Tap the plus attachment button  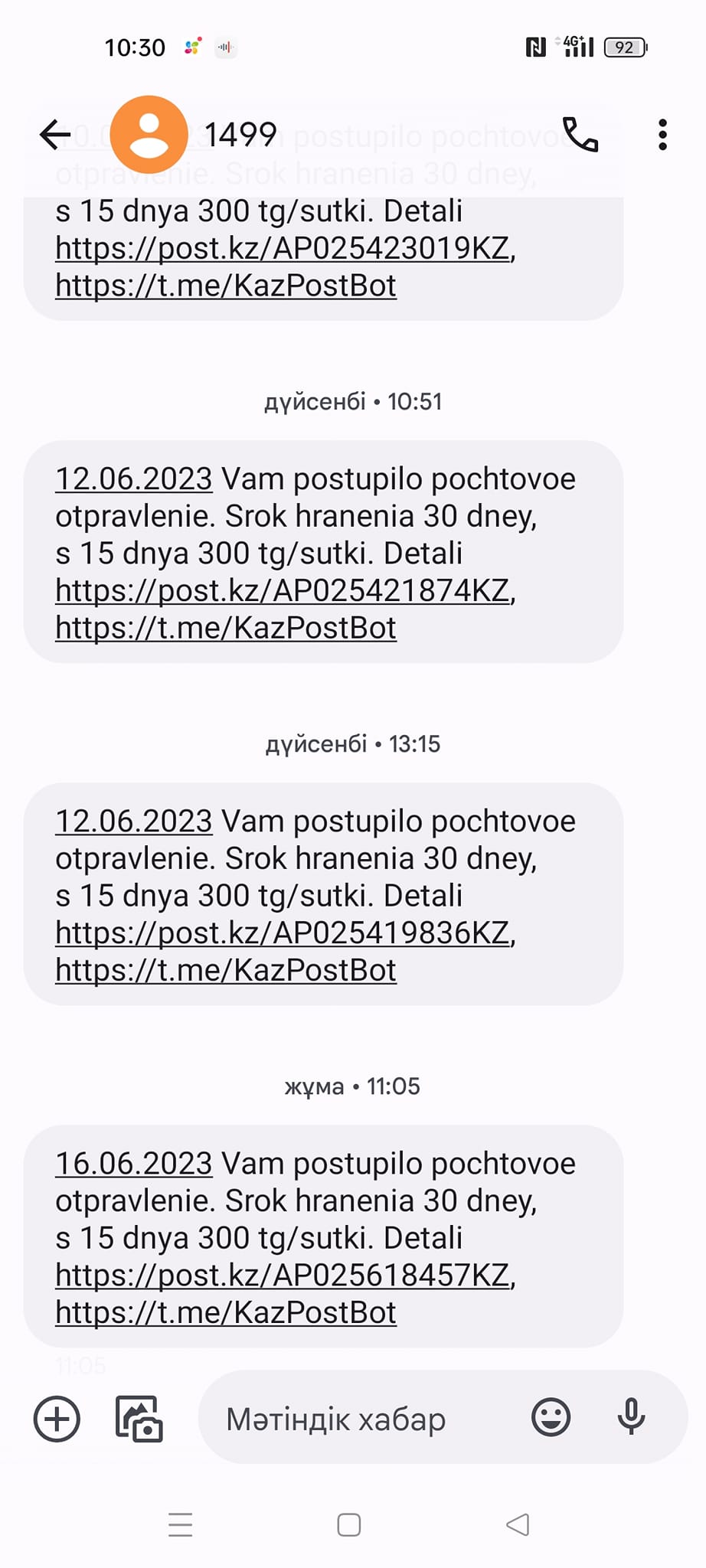(x=57, y=1419)
